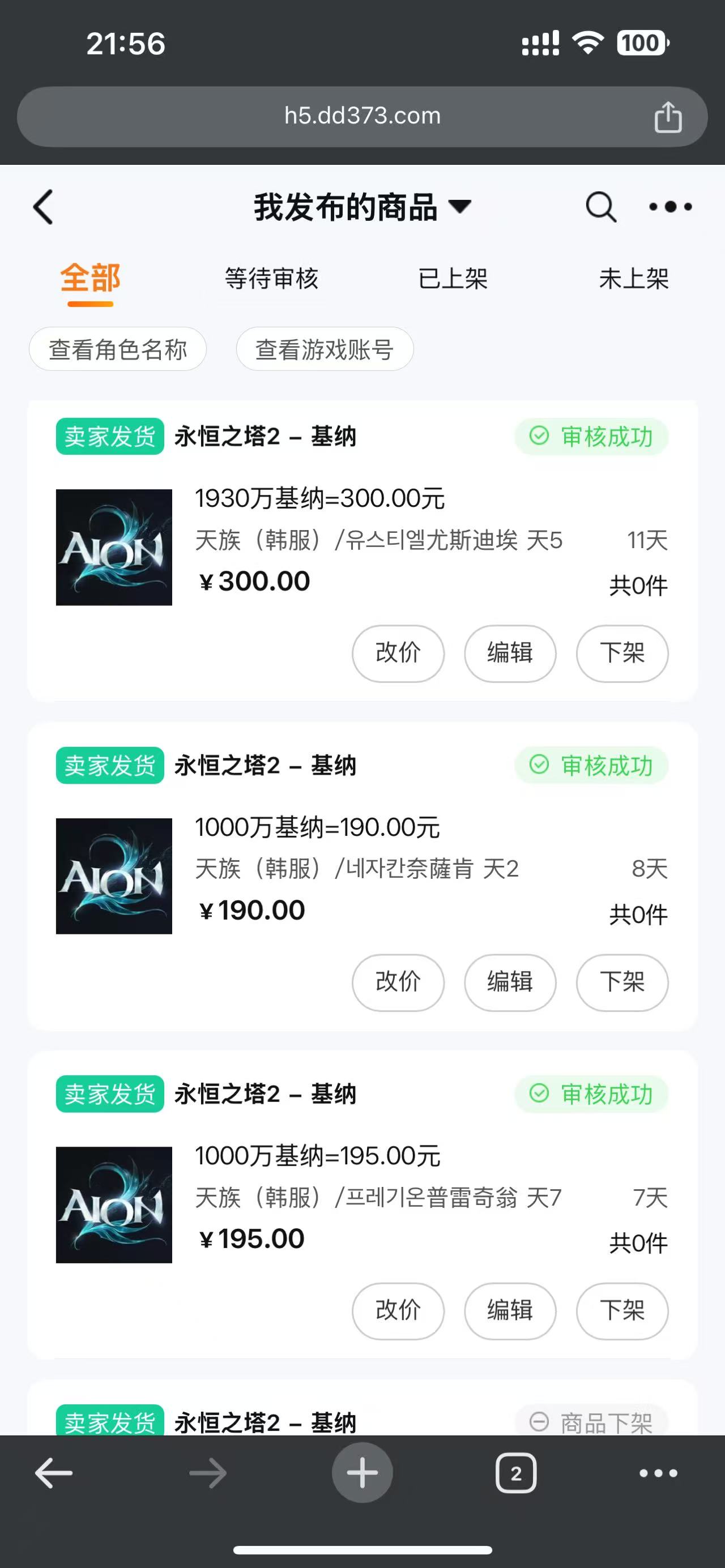Select the 查看游戏账号 chip

point(325,349)
